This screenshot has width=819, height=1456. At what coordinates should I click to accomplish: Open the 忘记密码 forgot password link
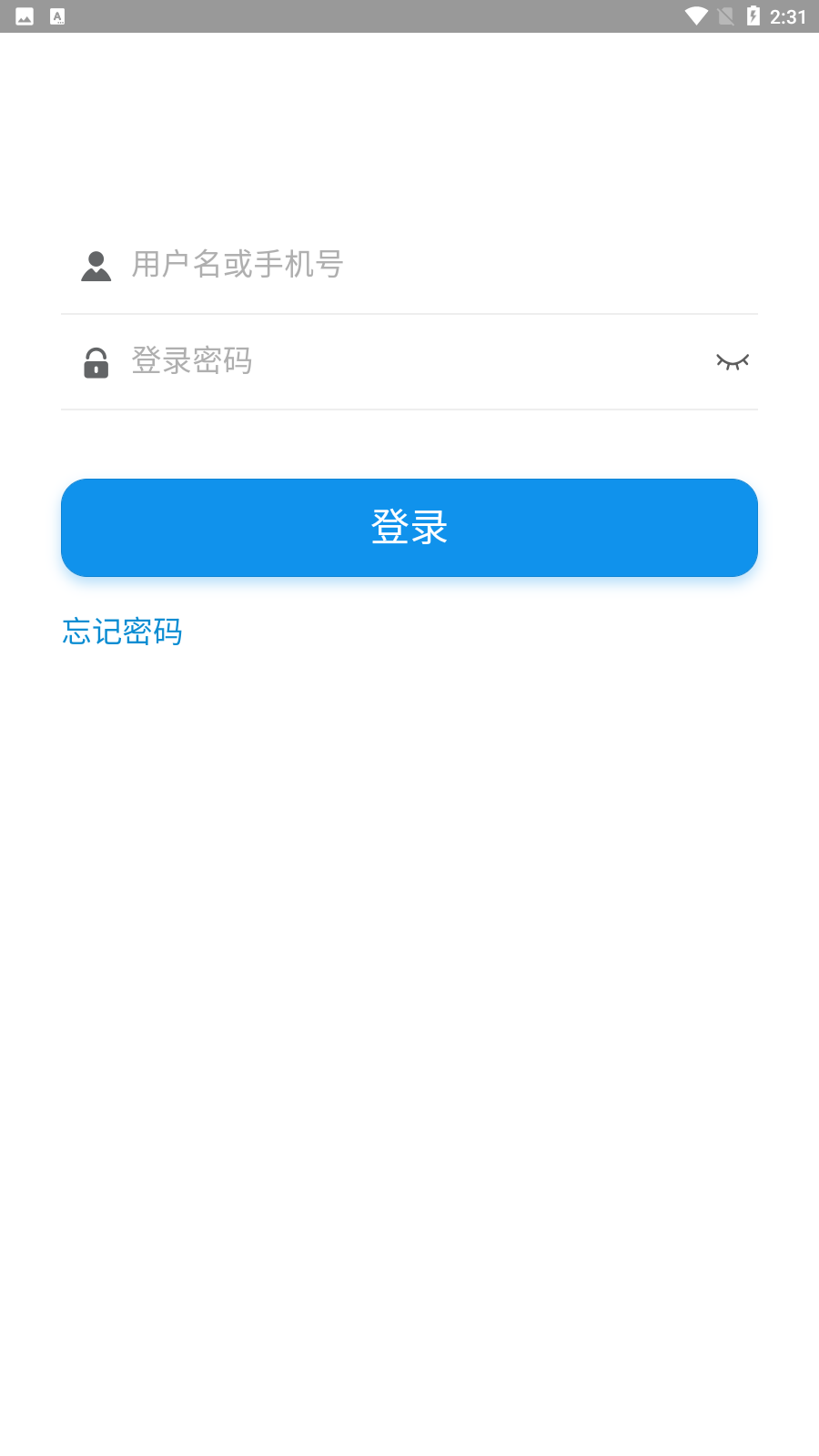click(122, 631)
